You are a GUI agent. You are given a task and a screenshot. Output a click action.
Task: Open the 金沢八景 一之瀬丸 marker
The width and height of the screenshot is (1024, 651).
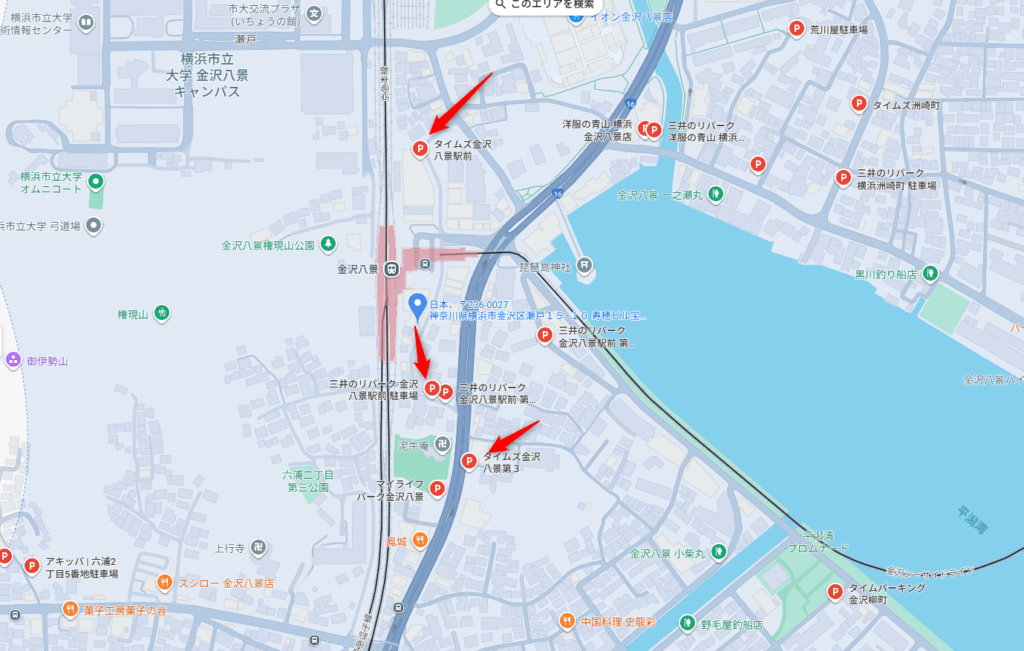(x=716, y=193)
